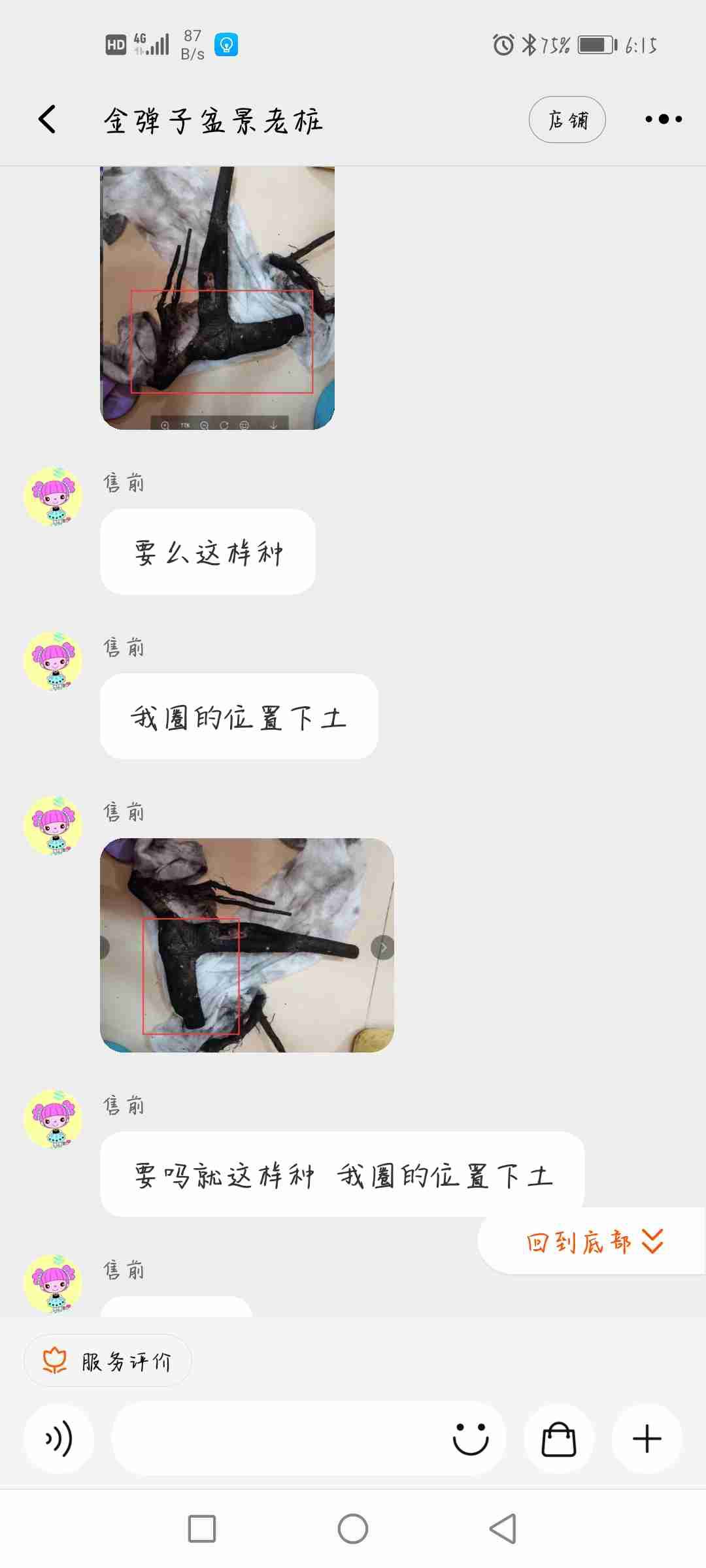The height and width of the screenshot is (1568, 706).
Task: Open the 店铺 shop page
Action: (567, 120)
